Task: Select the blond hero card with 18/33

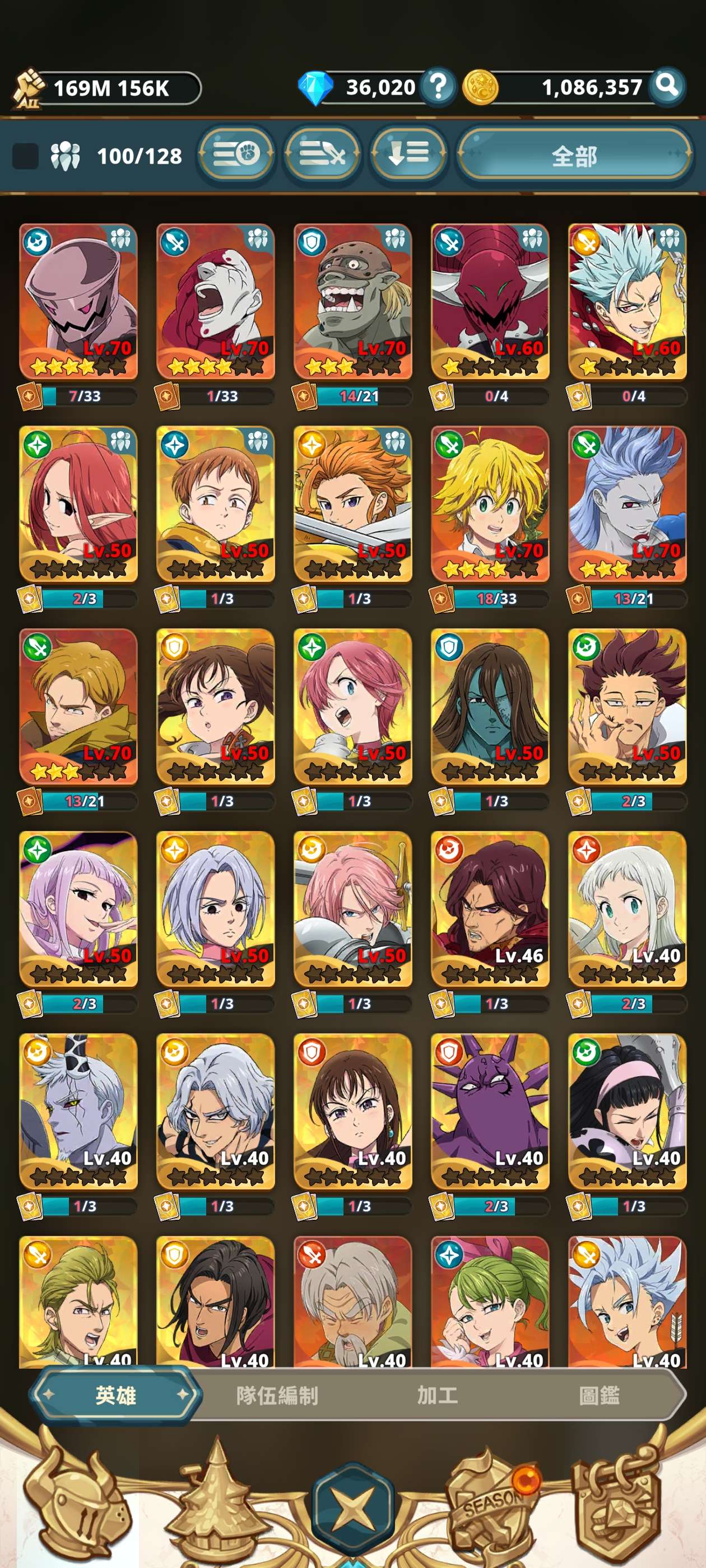Action: [490, 504]
